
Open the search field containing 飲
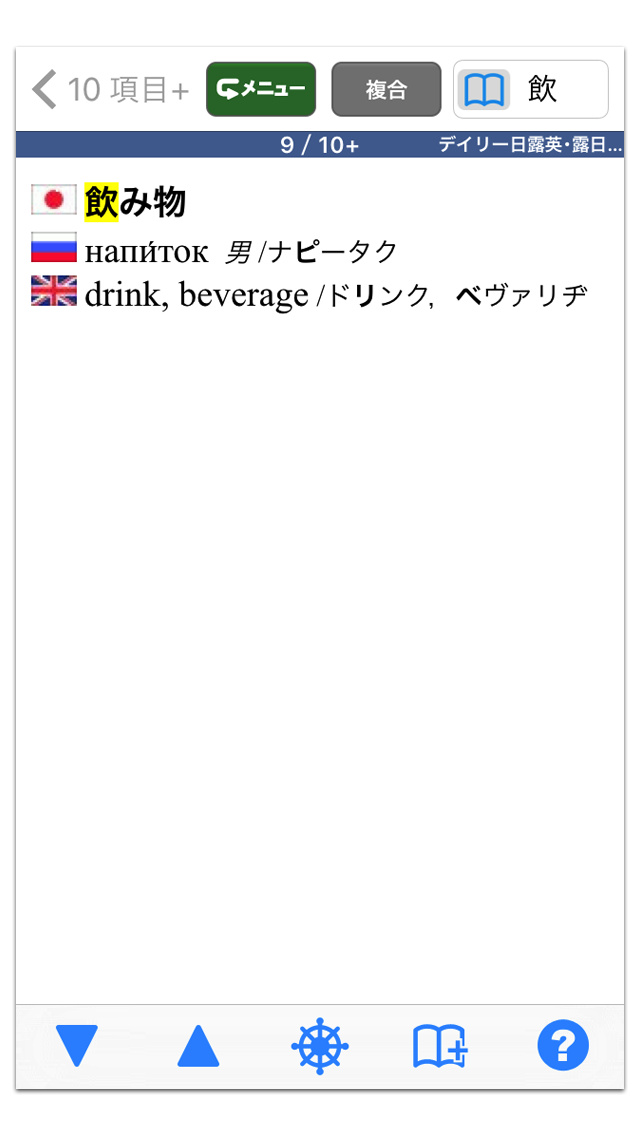point(531,89)
